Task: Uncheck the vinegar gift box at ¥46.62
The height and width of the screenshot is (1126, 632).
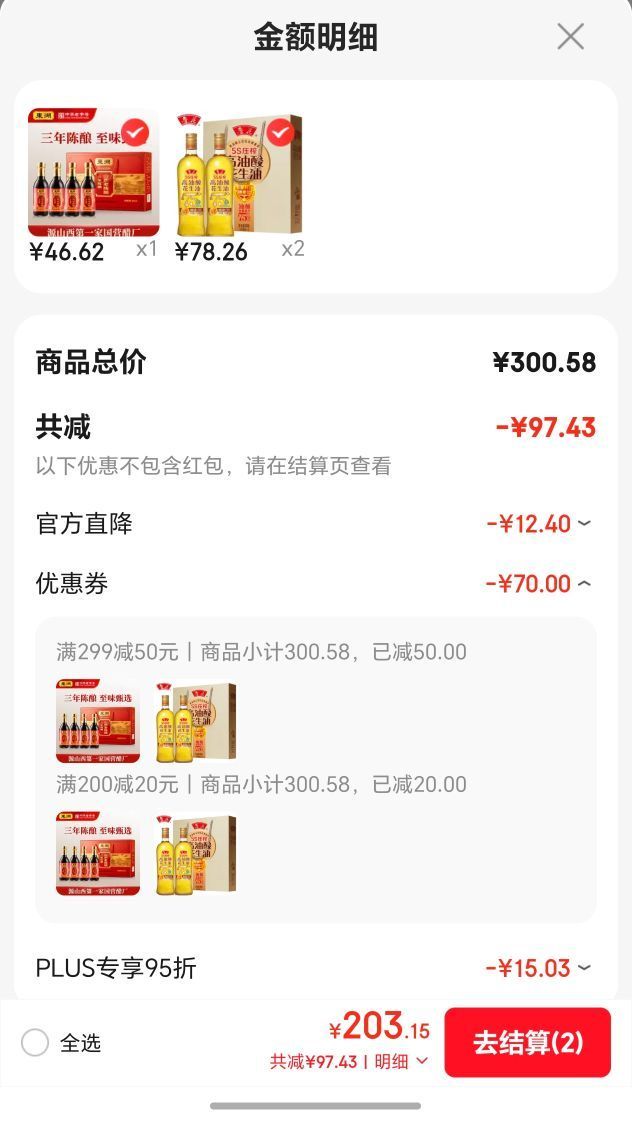Action: coord(135,132)
